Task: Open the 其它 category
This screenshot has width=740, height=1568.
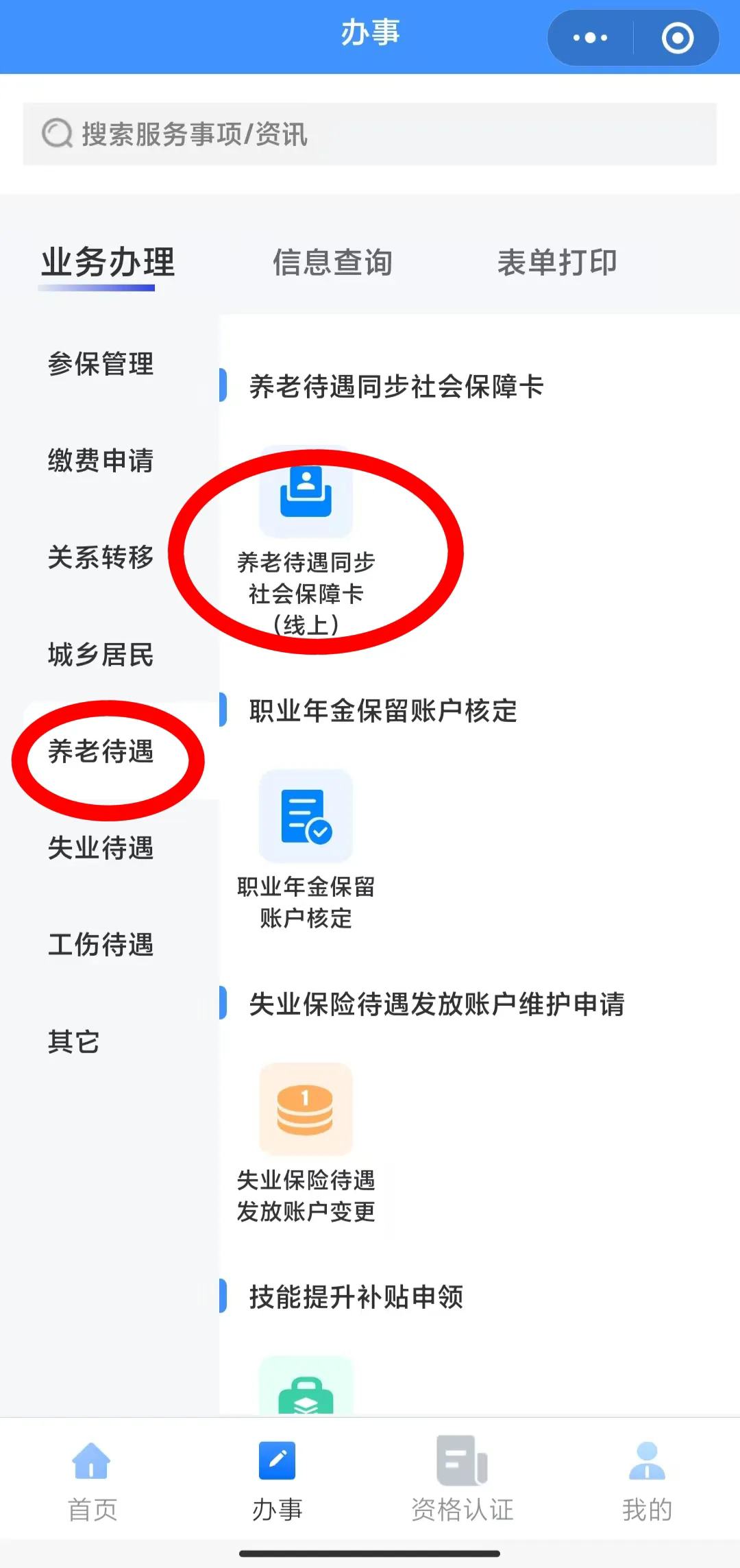Action: 73,1041
